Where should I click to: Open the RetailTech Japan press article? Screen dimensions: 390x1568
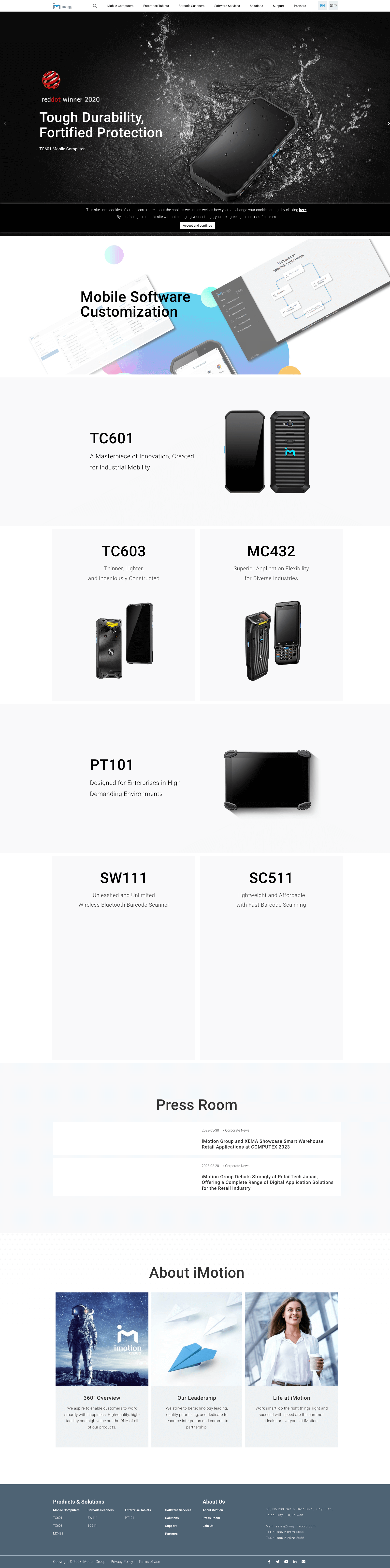(267, 1182)
